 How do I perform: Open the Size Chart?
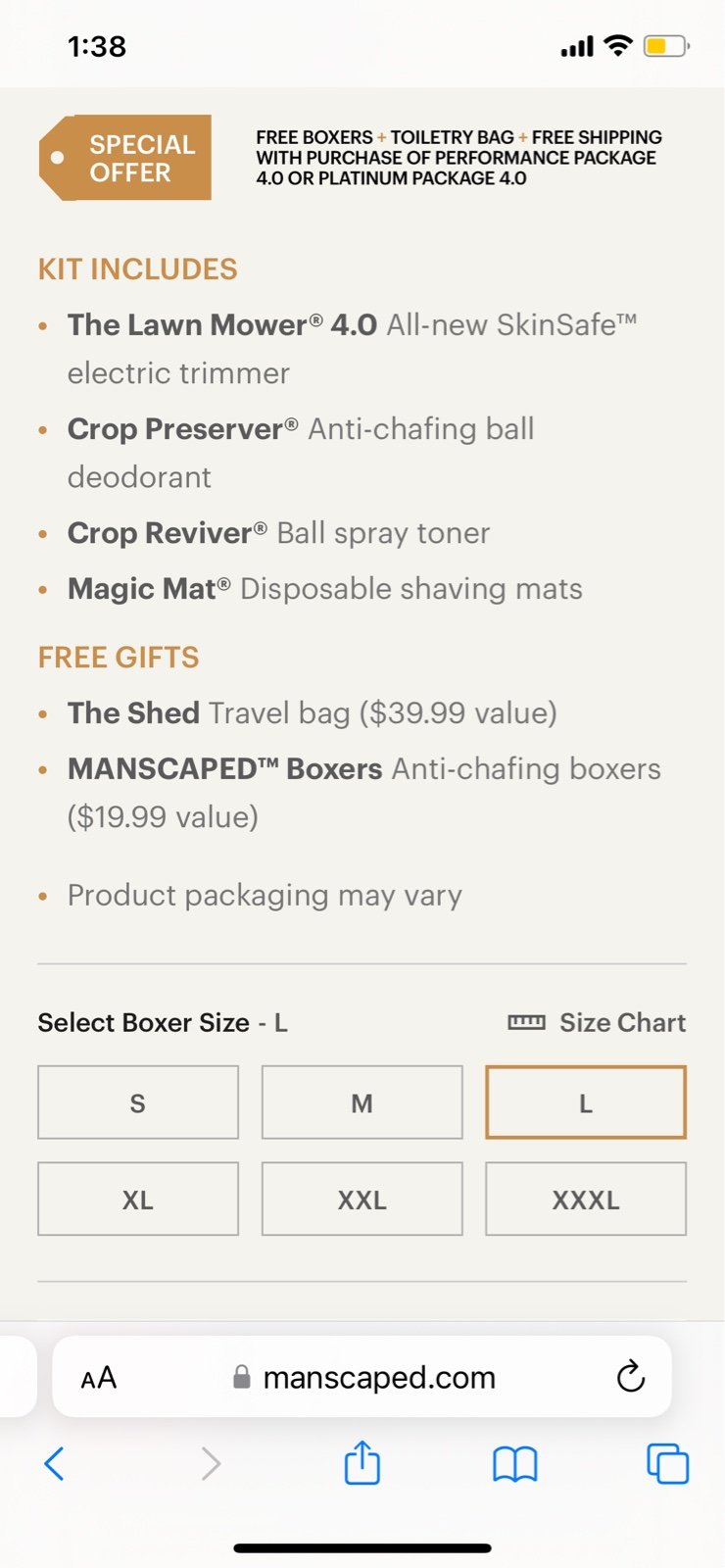(597, 1022)
